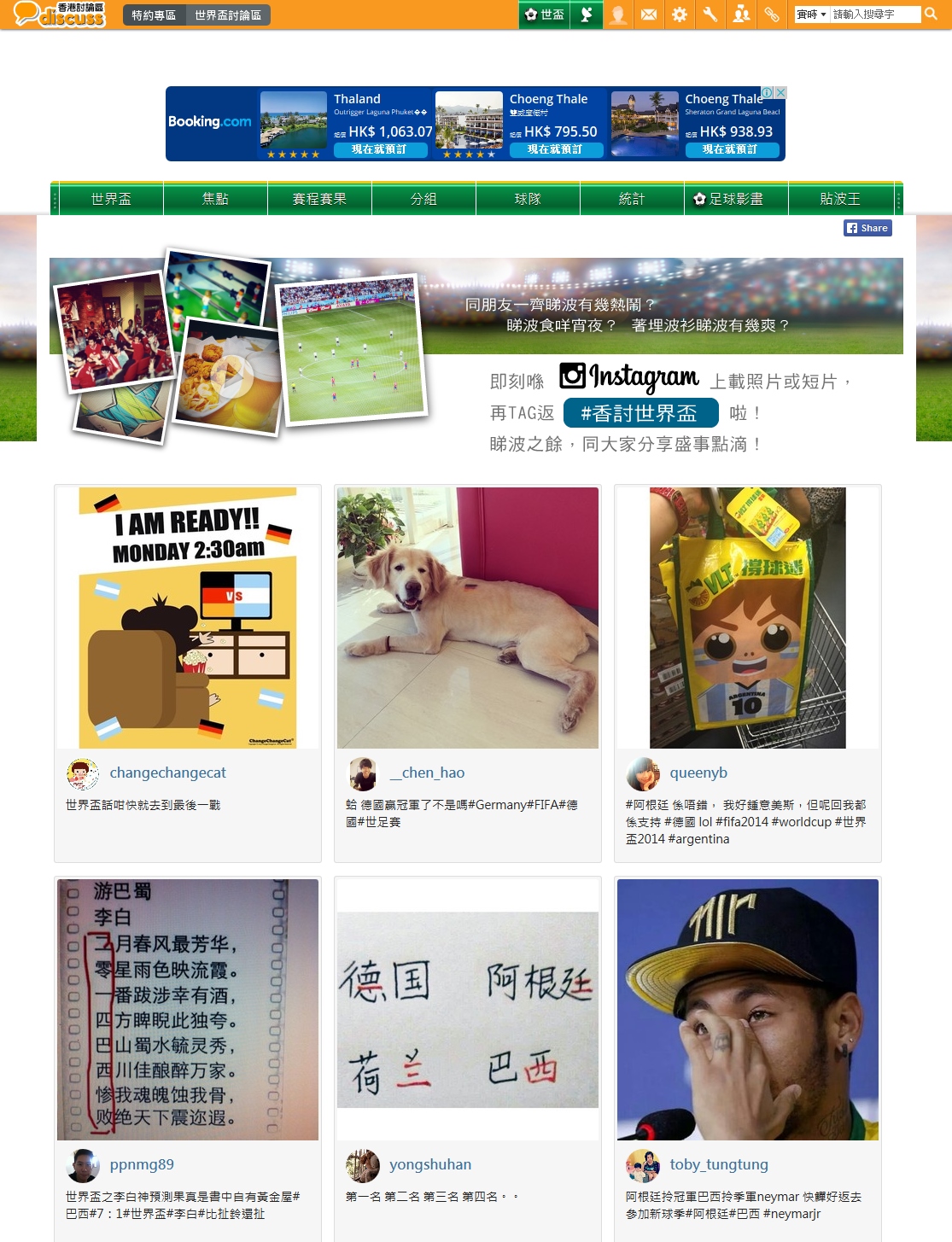
Task: Close the Booking.com ad banner
Action: coord(780,92)
